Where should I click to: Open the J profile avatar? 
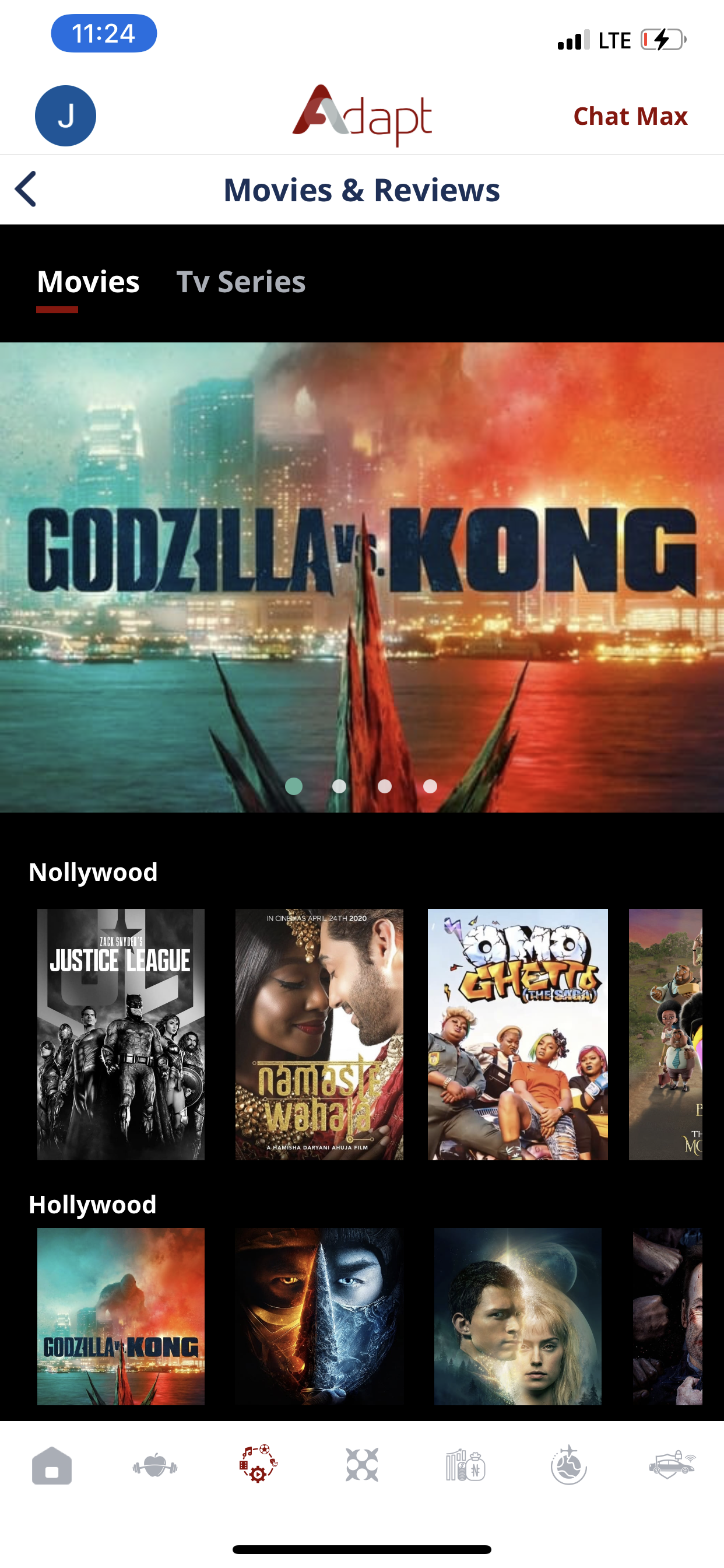[65, 116]
